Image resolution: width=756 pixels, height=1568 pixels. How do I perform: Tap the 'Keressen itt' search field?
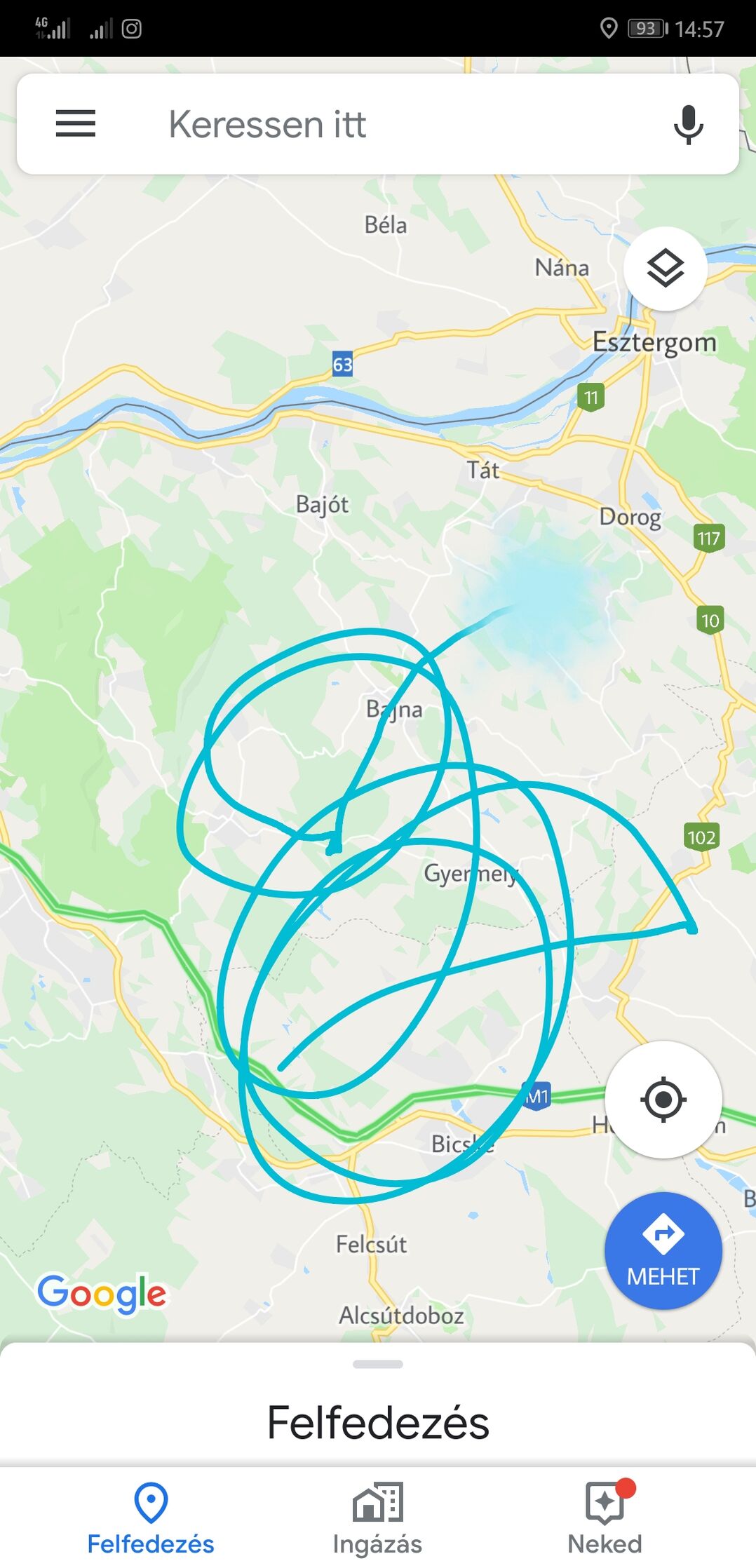(x=379, y=124)
